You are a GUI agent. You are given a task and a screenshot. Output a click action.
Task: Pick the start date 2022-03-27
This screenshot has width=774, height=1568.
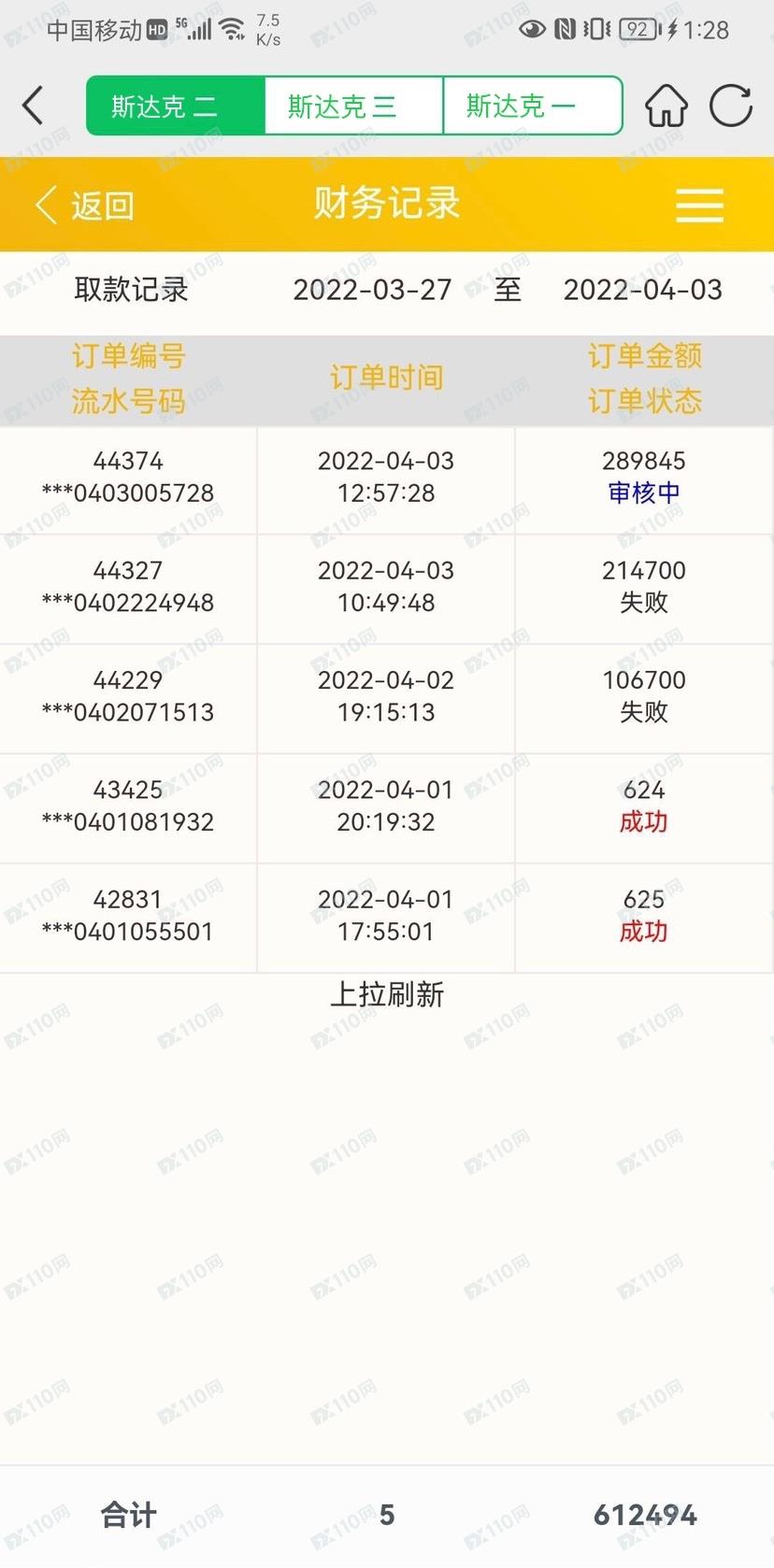coord(373,290)
